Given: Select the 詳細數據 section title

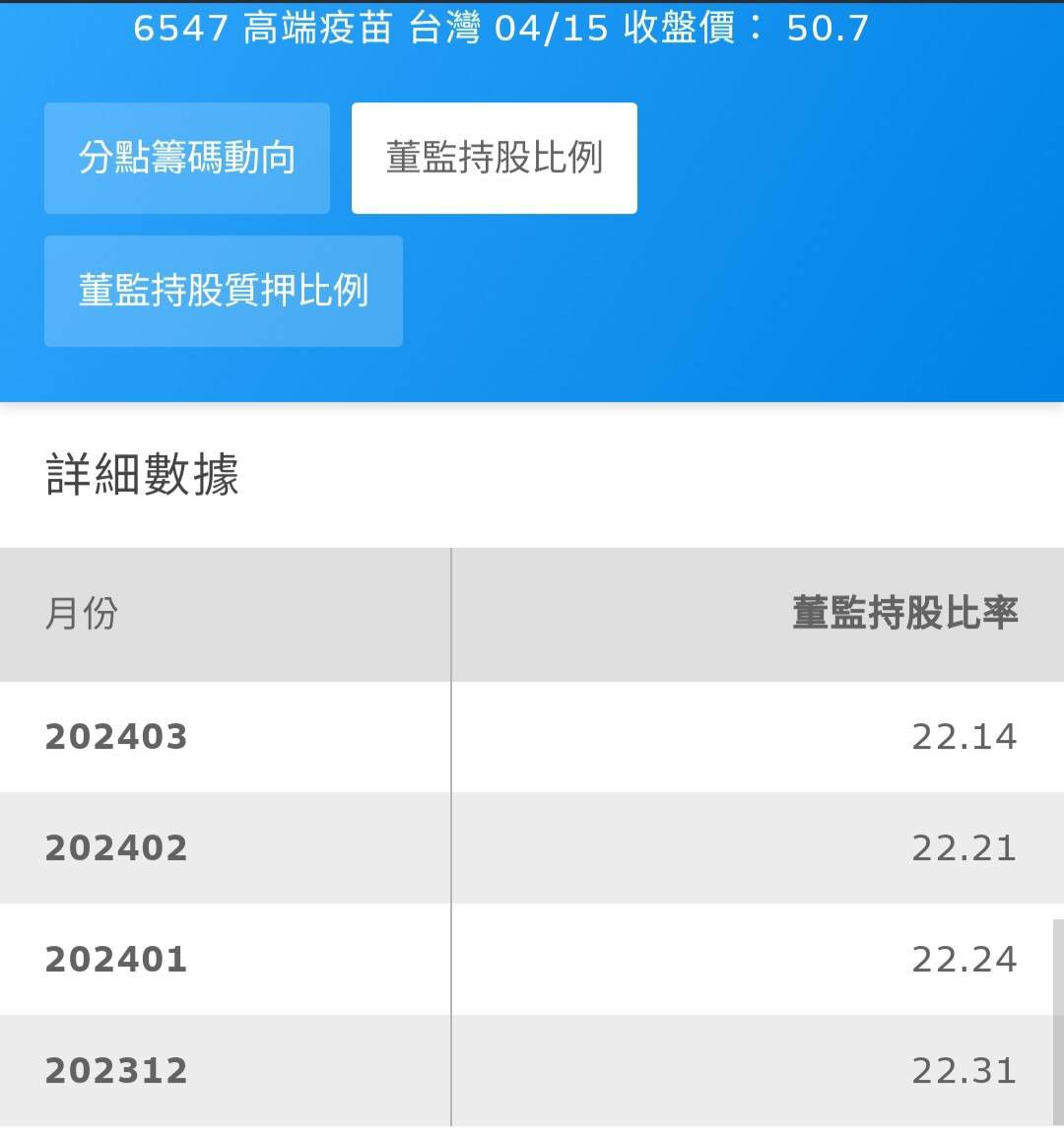Looking at the screenshot, I should [144, 475].
